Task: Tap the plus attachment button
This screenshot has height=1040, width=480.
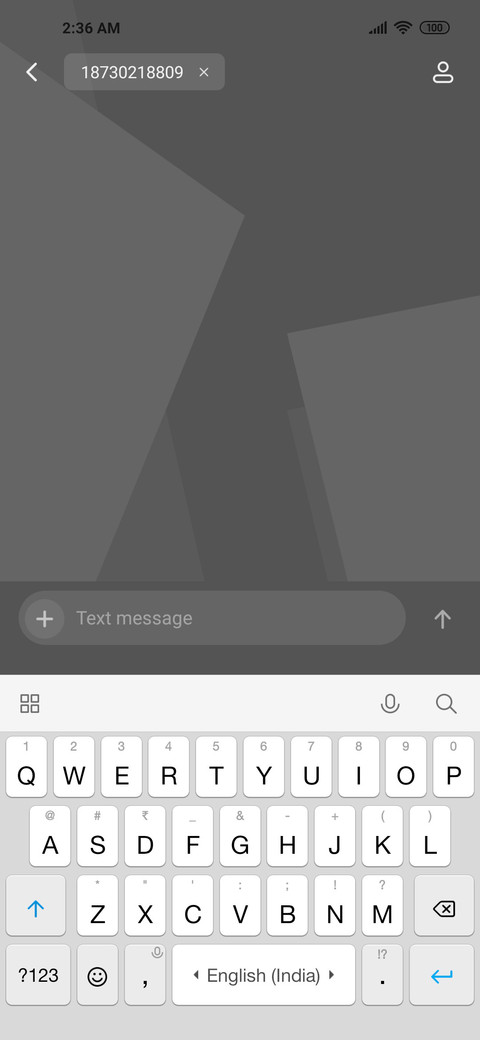Action: [x=44, y=619]
